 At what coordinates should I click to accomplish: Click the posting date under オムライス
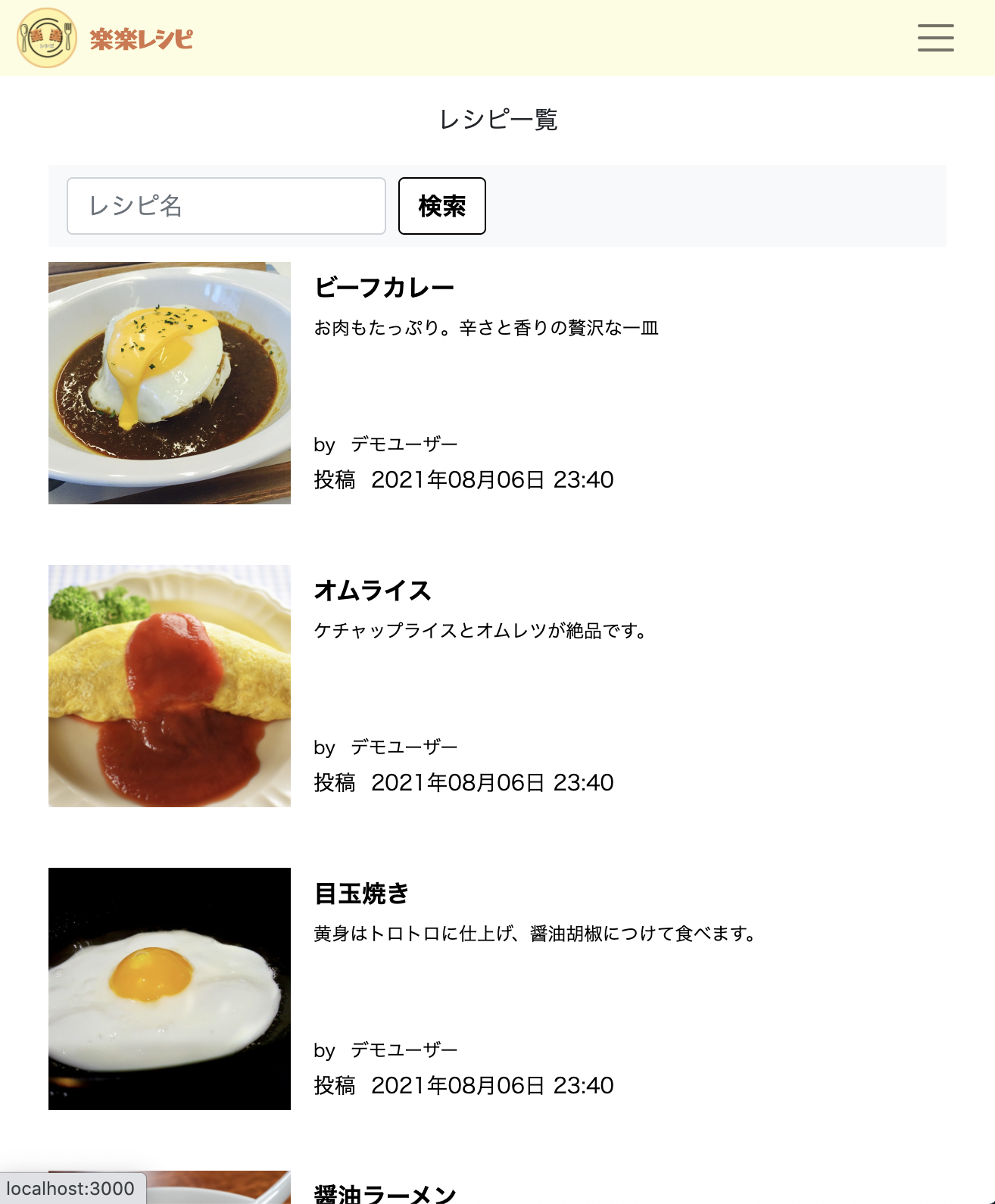(x=464, y=783)
